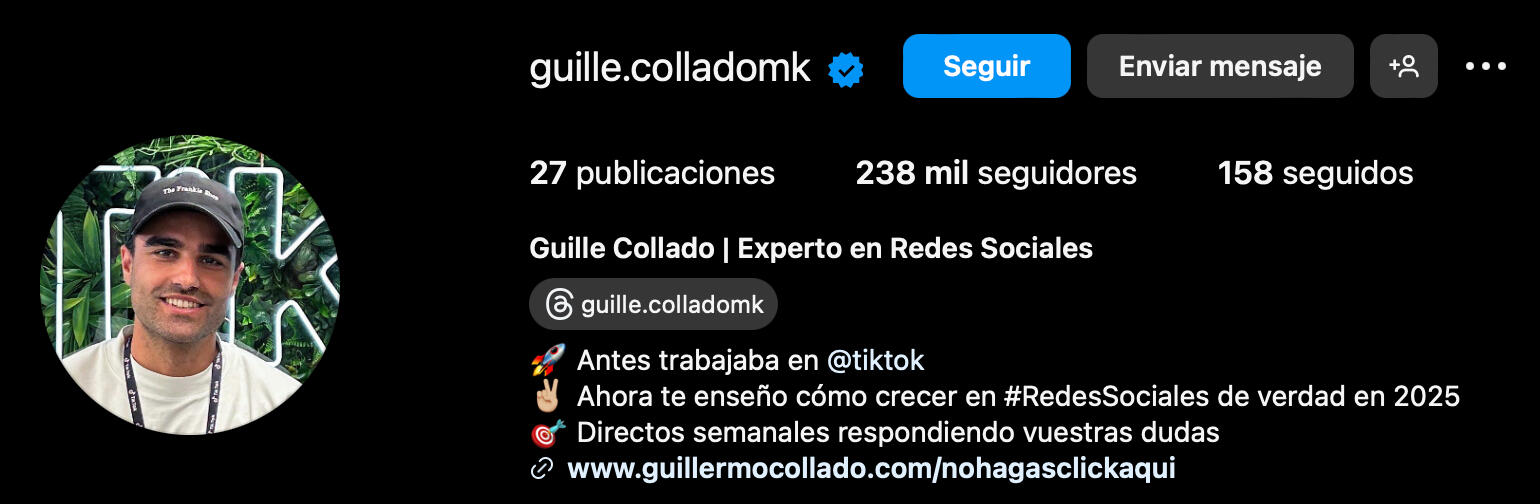View the 238 mil seguidores list
The height and width of the screenshot is (504, 1540).
click(x=995, y=173)
